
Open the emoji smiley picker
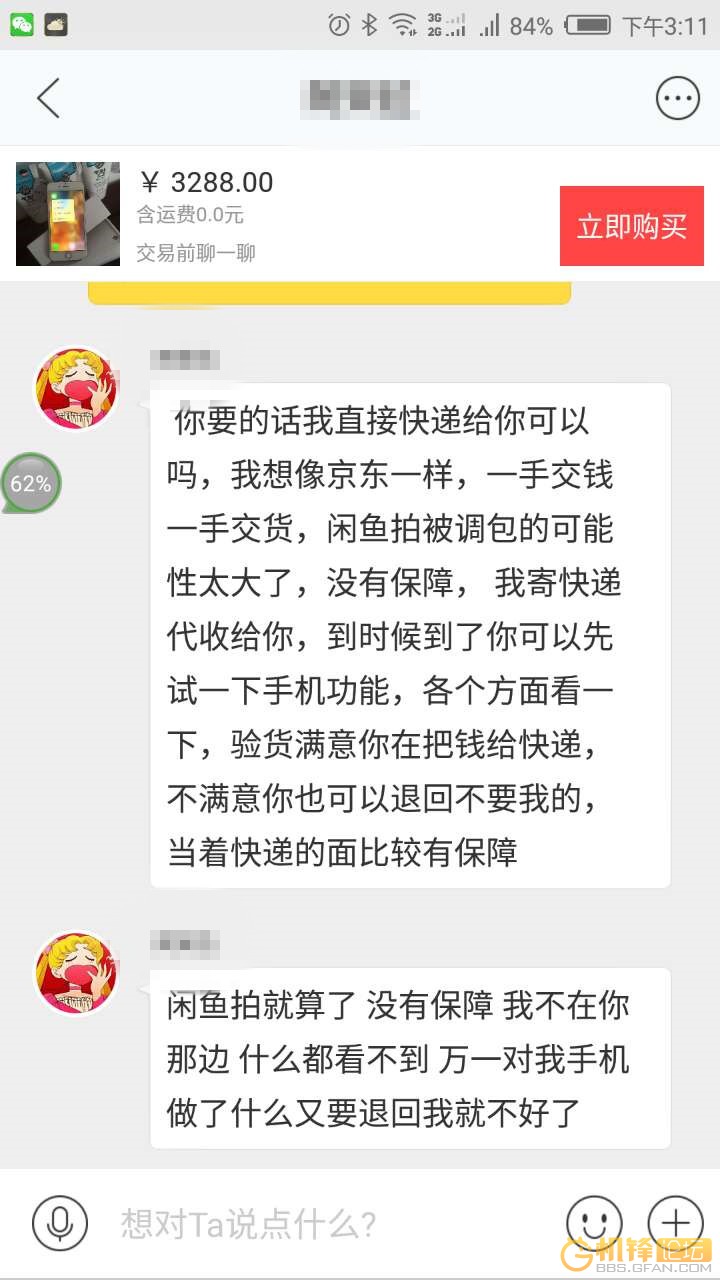pos(594,1222)
